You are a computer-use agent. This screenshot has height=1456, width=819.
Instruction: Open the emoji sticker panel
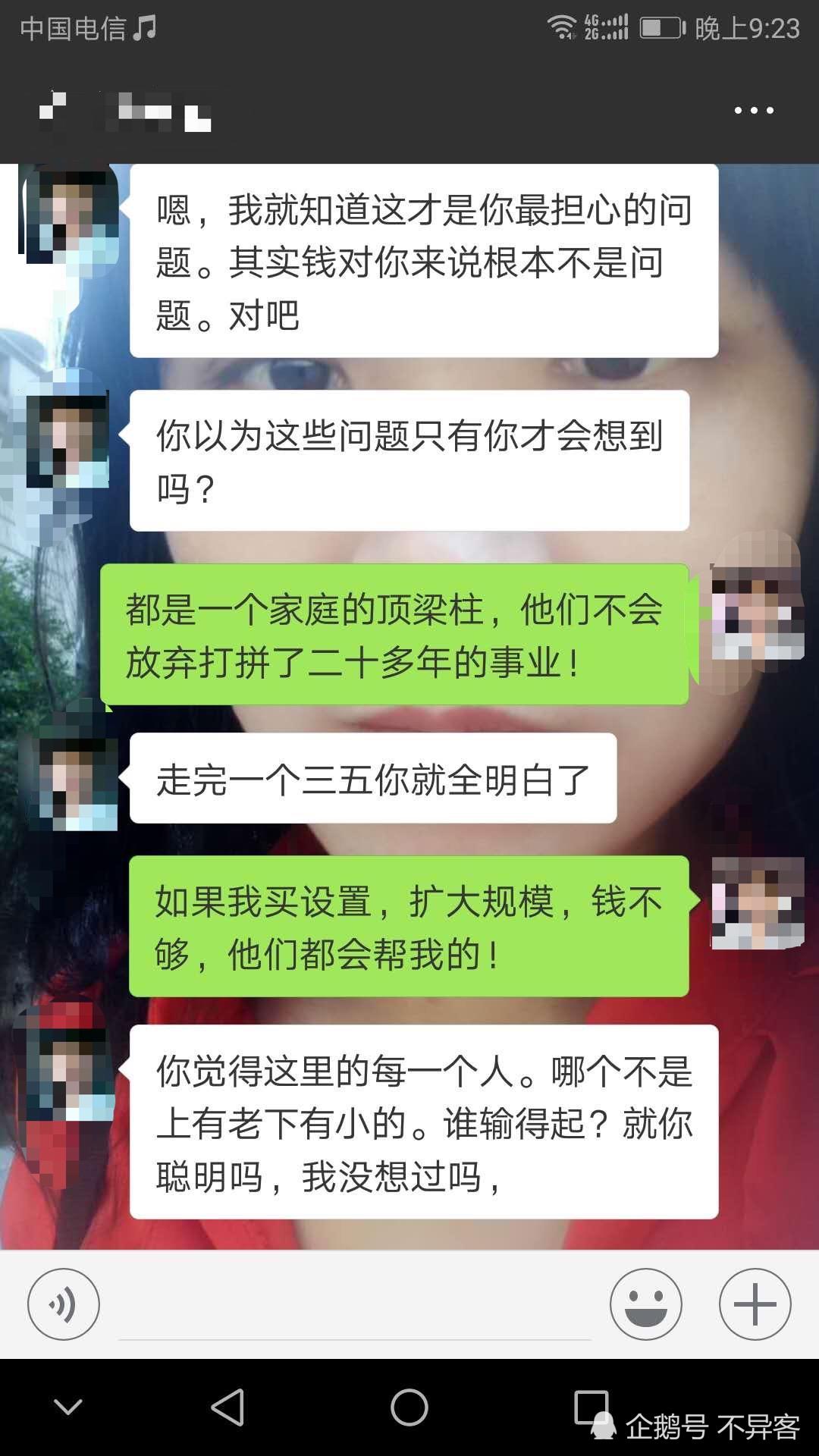tap(645, 1304)
